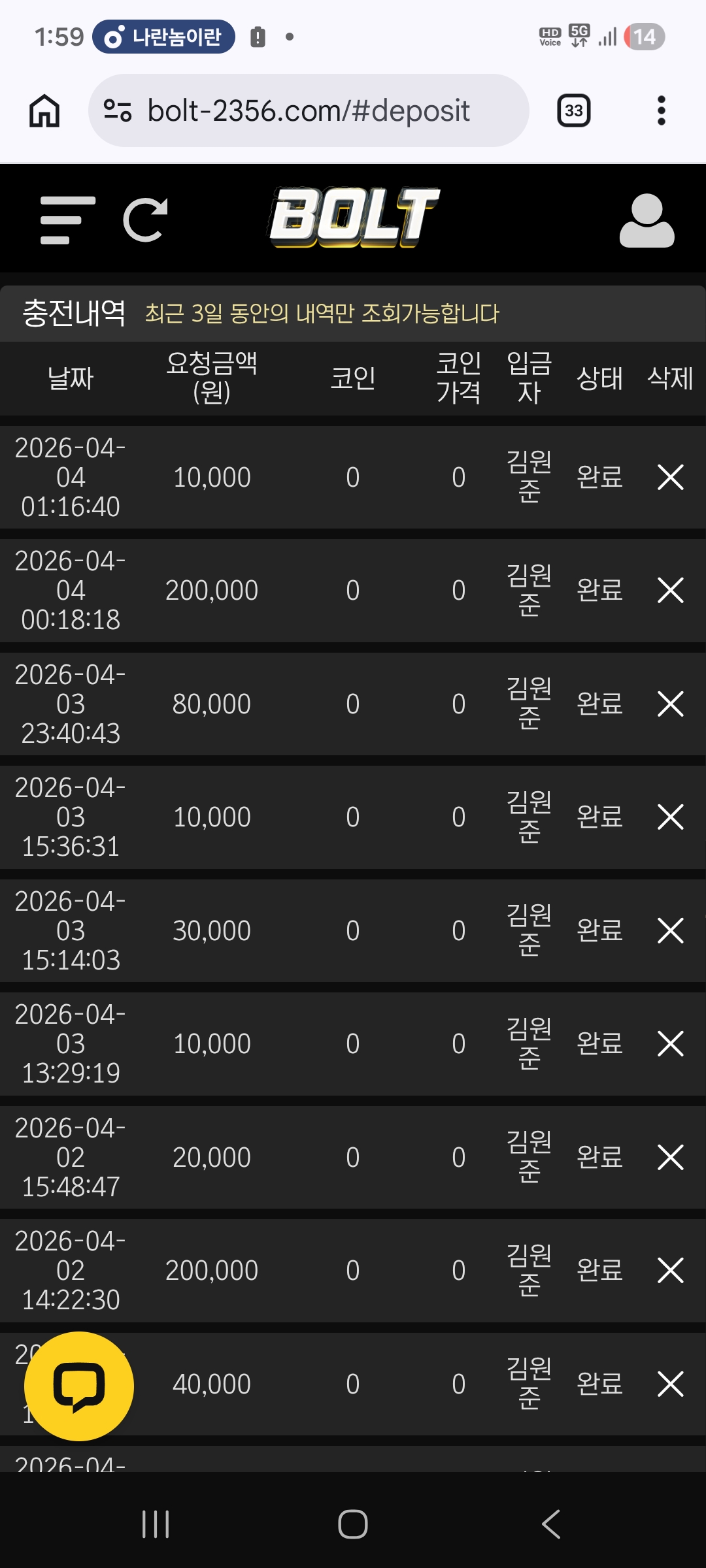This screenshot has width=706, height=1568.
Task: Open the yellow chat support button
Action: [x=79, y=1386]
